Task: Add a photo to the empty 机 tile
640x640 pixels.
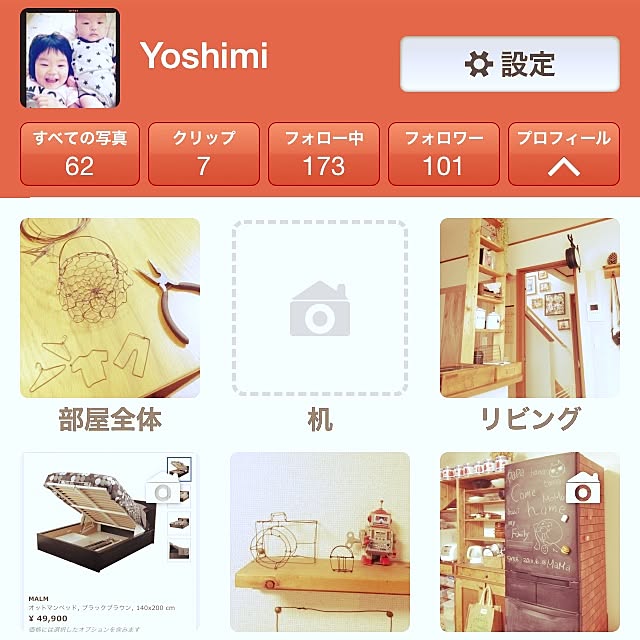Action: 320,308
